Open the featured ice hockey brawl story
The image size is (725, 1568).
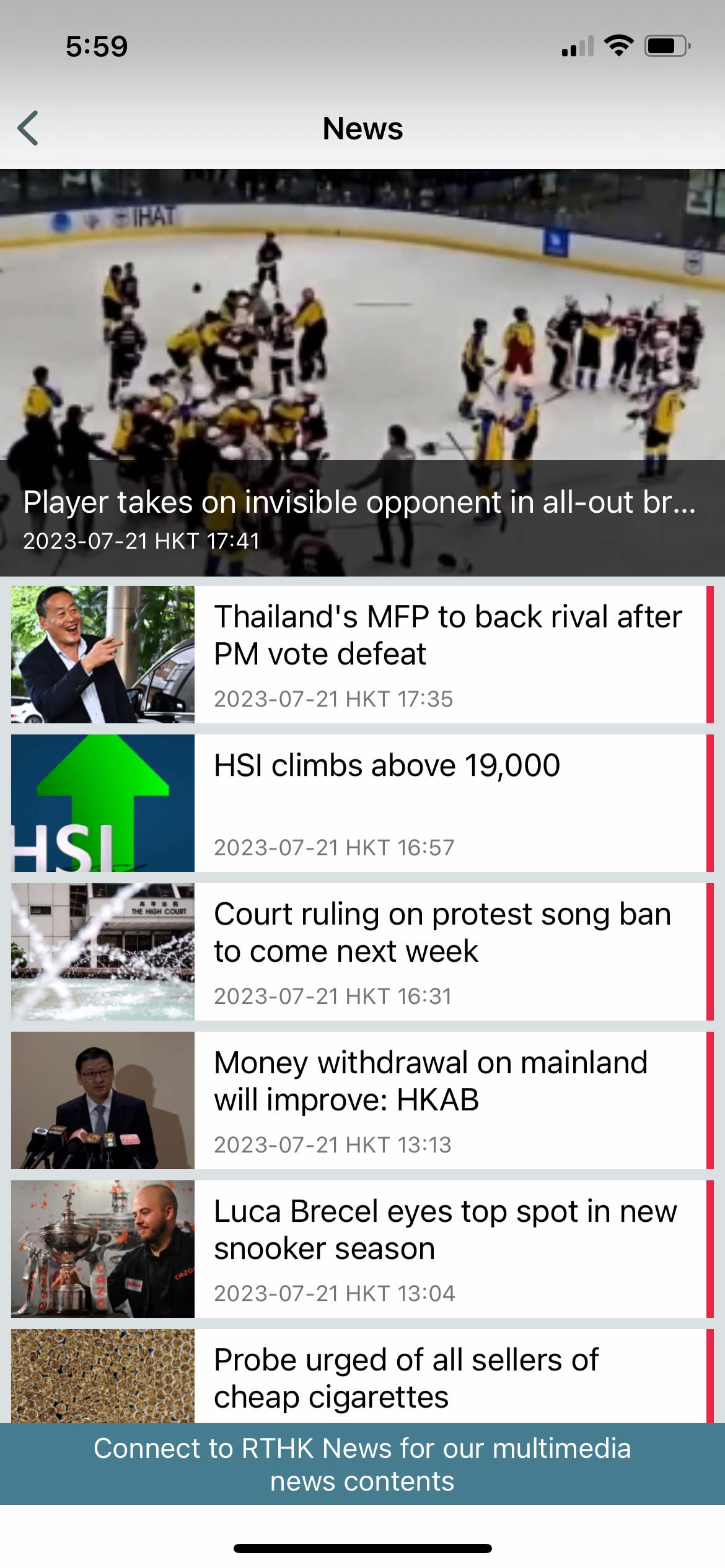[x=362, y=373]
